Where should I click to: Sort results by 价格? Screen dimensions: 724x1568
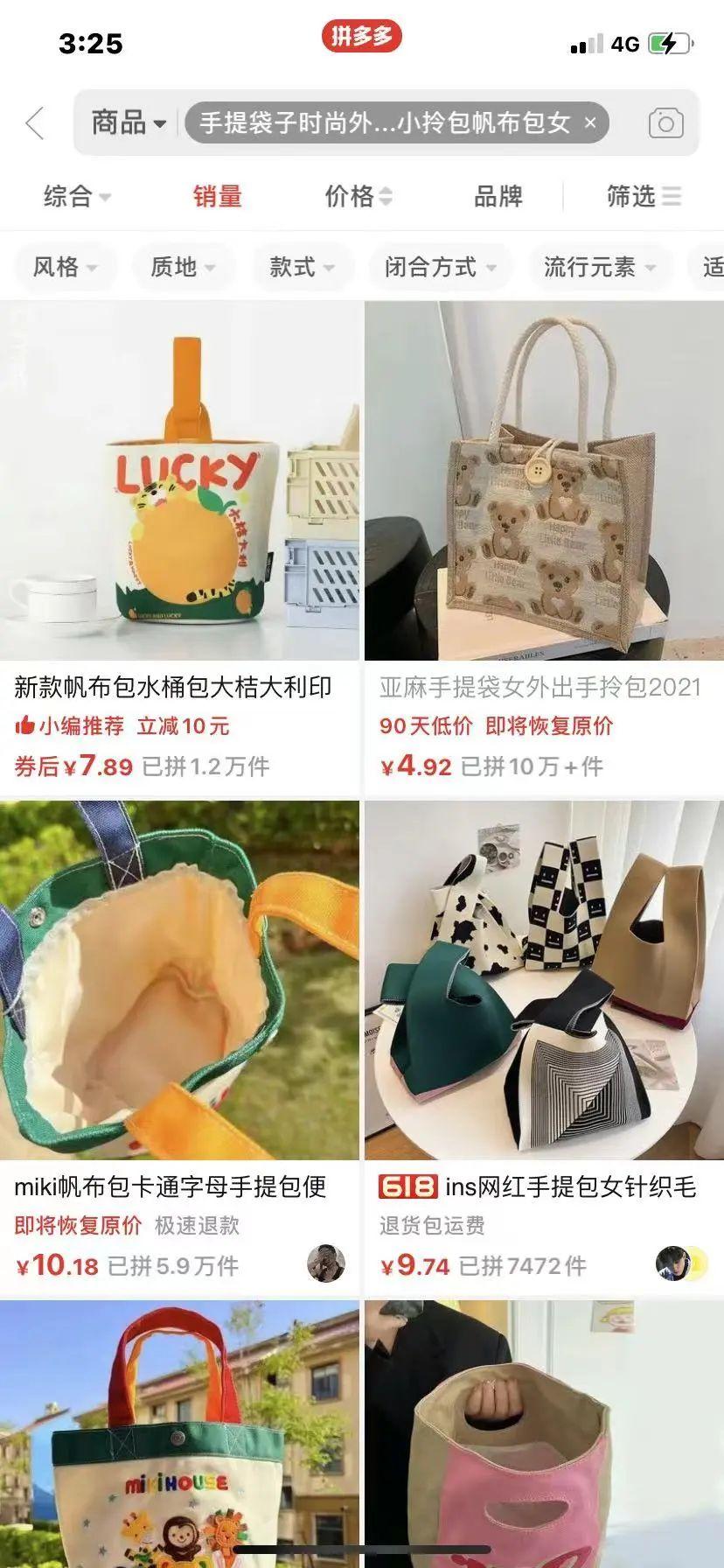click(x=358, y=196)
